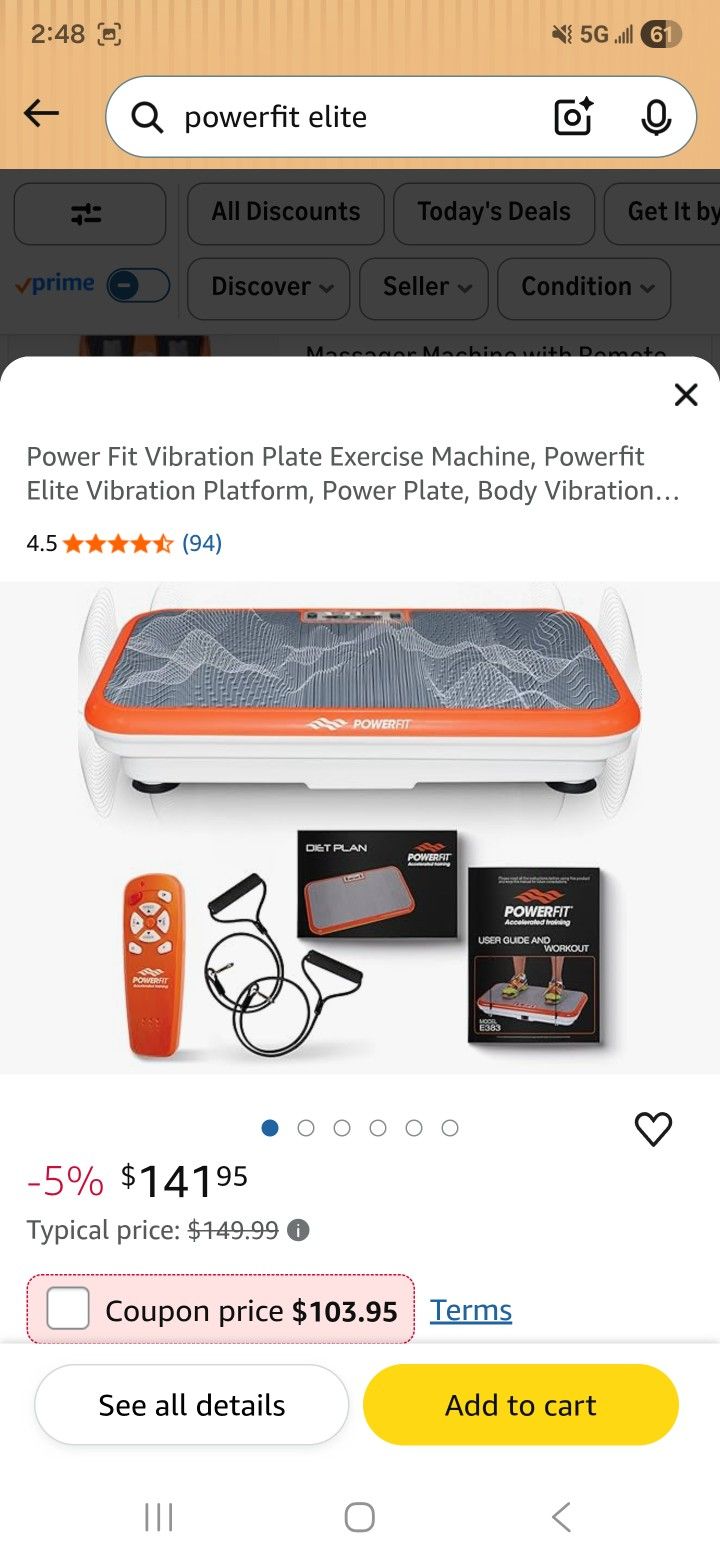Select the Today's Deals filter
The image size is (720, 1560).
[493, 213]
